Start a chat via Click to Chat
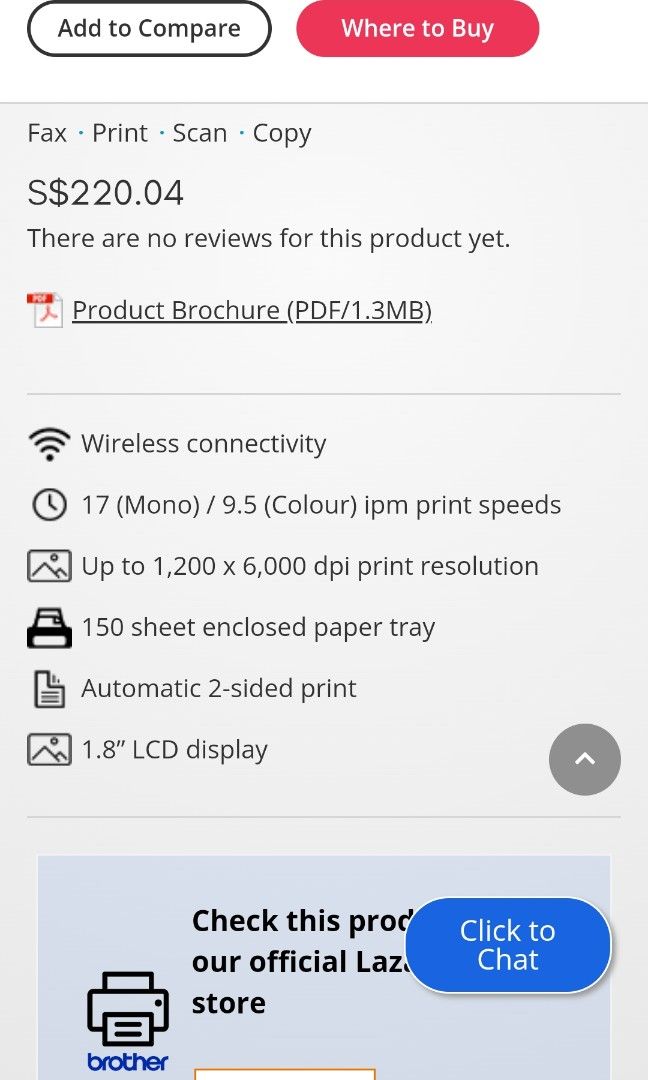This screenshot has height=1080, width=648. [508, 945]
